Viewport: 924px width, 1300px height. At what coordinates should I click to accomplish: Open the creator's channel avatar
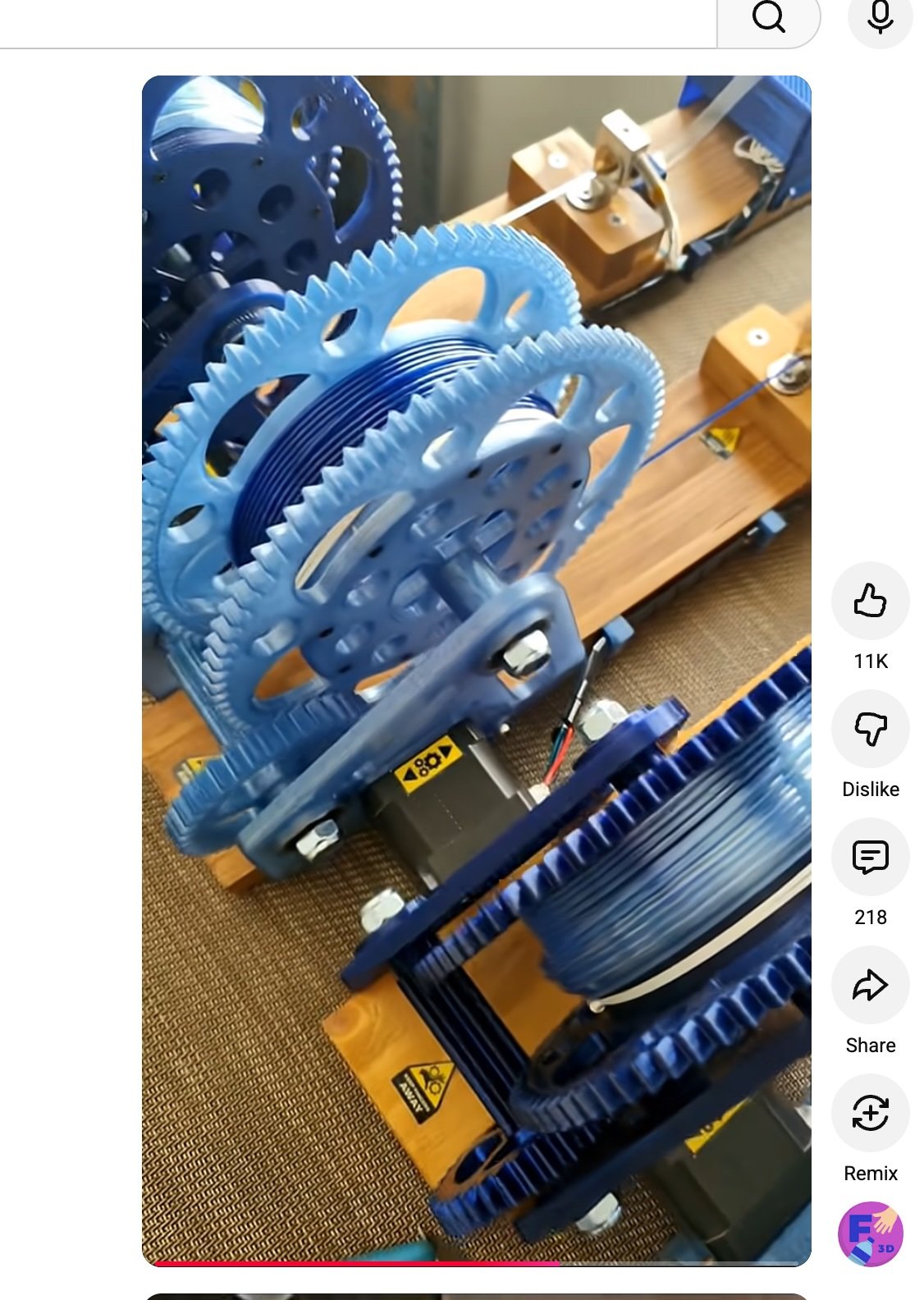pyautogui.click(x=870, y=1234)
